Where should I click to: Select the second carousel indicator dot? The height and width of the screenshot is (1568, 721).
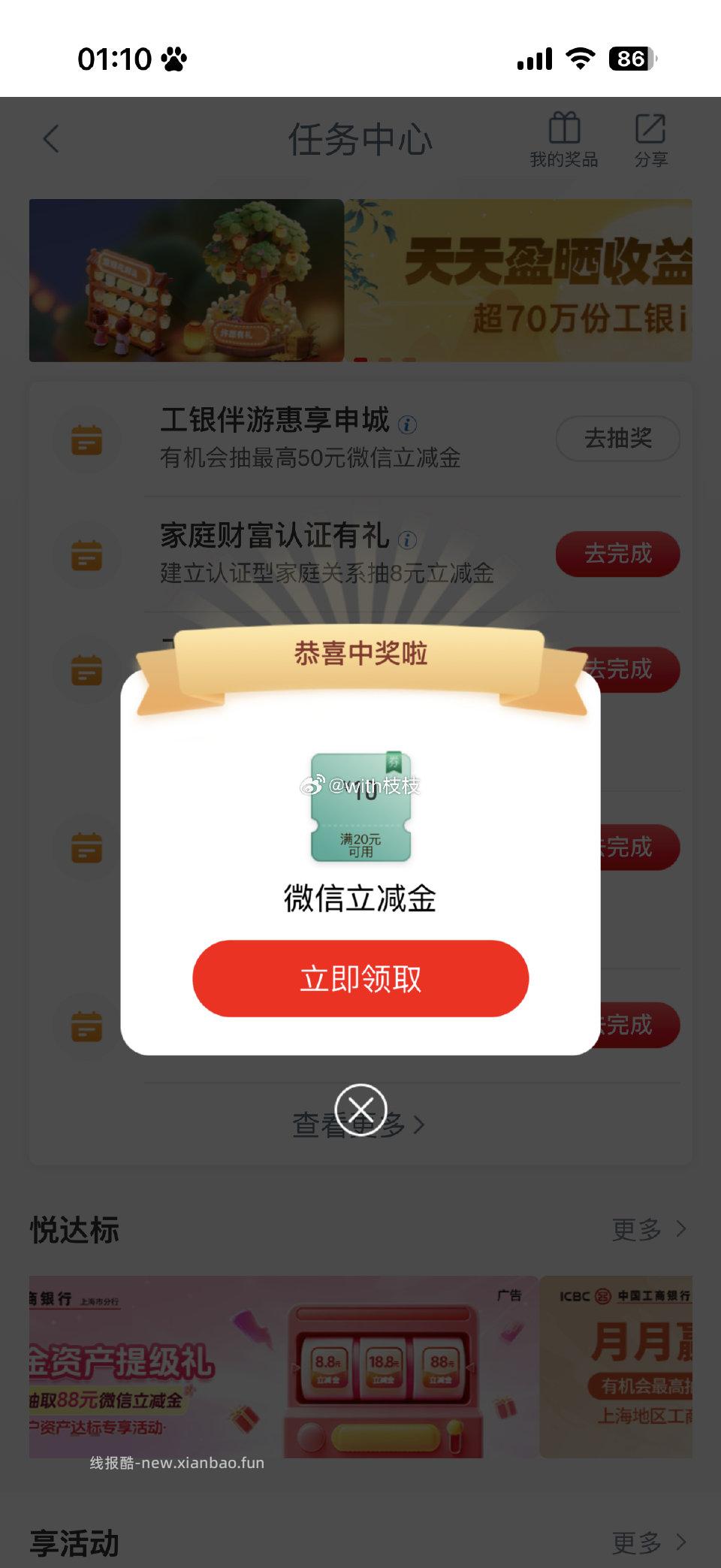click(385, 359)
